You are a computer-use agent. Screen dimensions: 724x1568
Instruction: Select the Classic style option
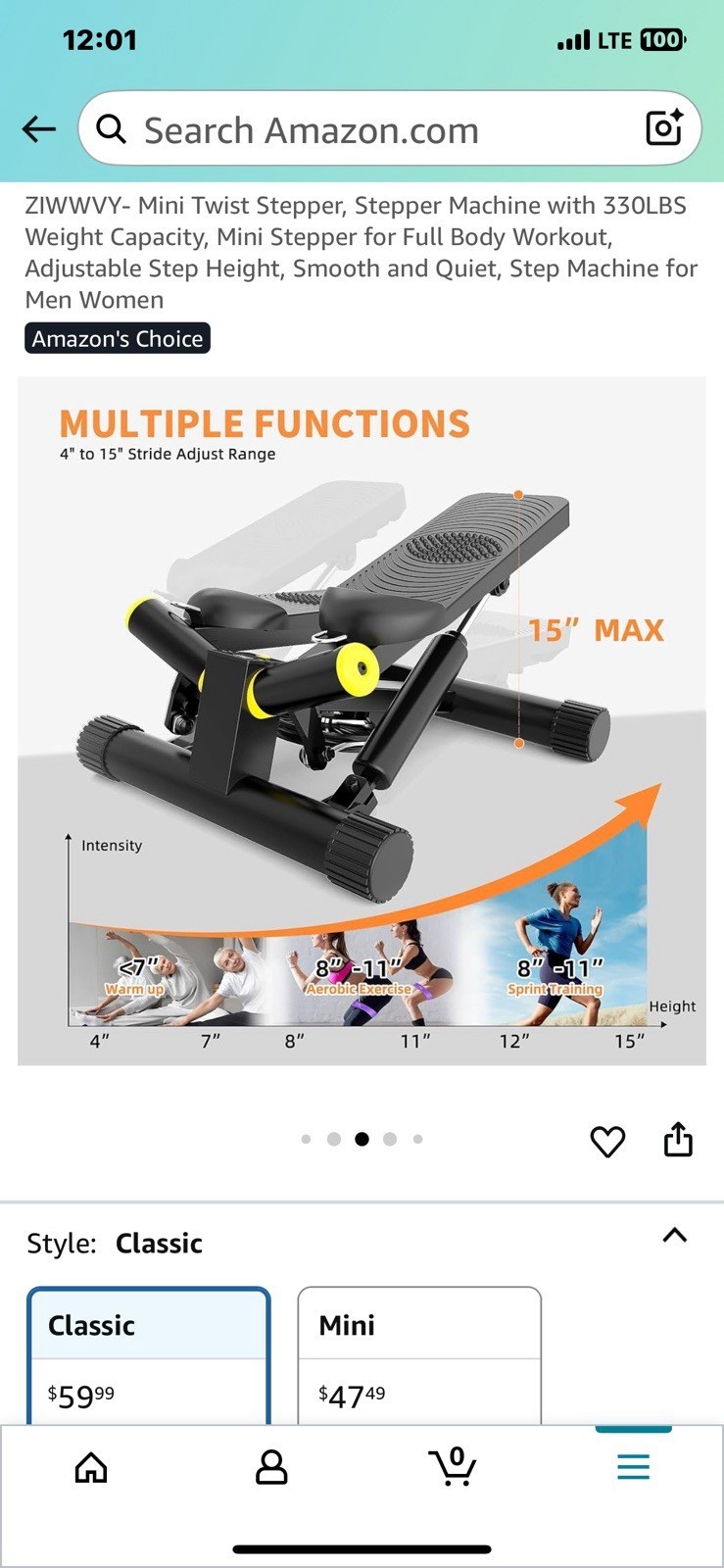(149, 1355)
